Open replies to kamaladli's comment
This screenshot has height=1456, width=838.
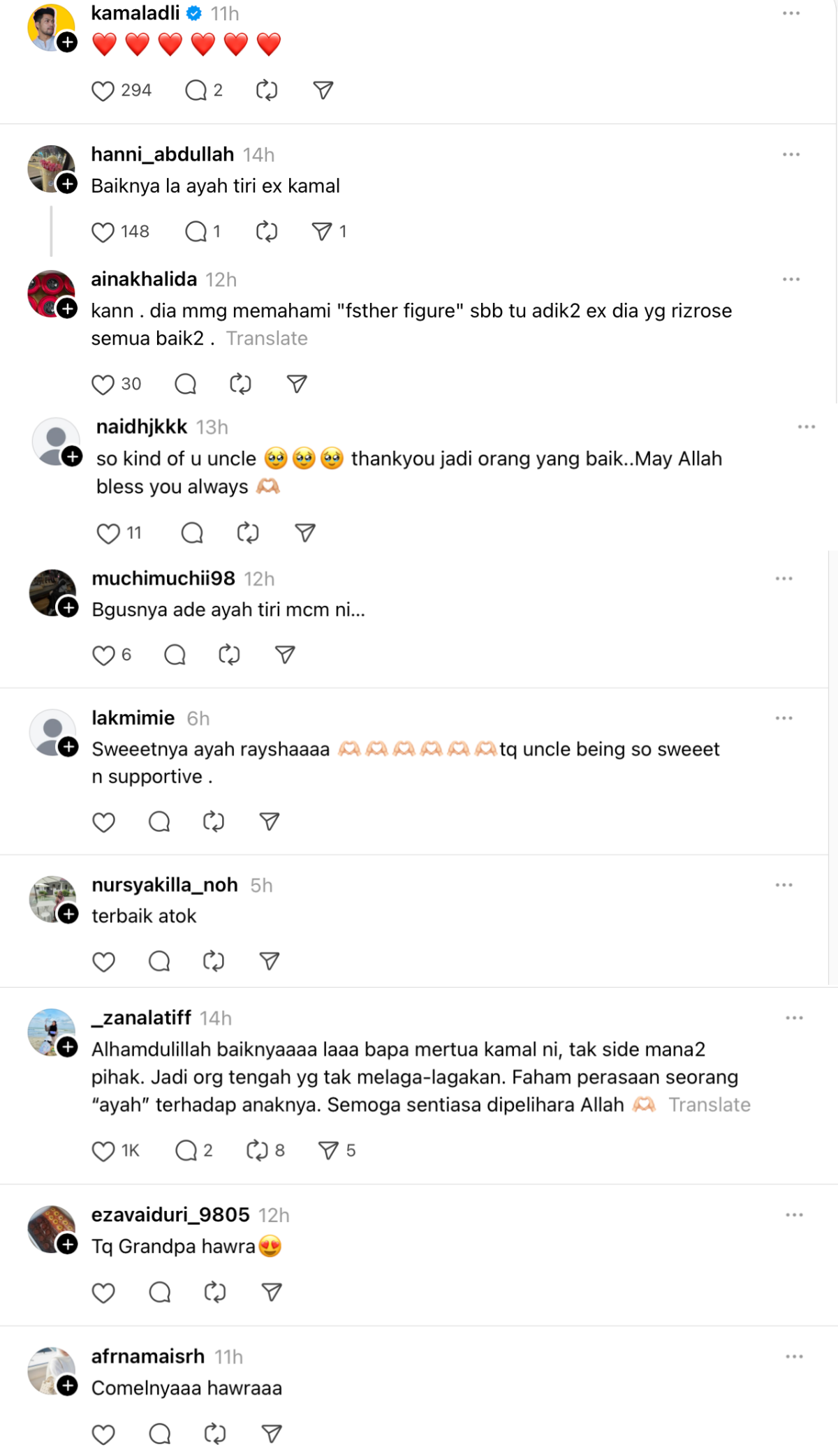[x=196, y=91]
